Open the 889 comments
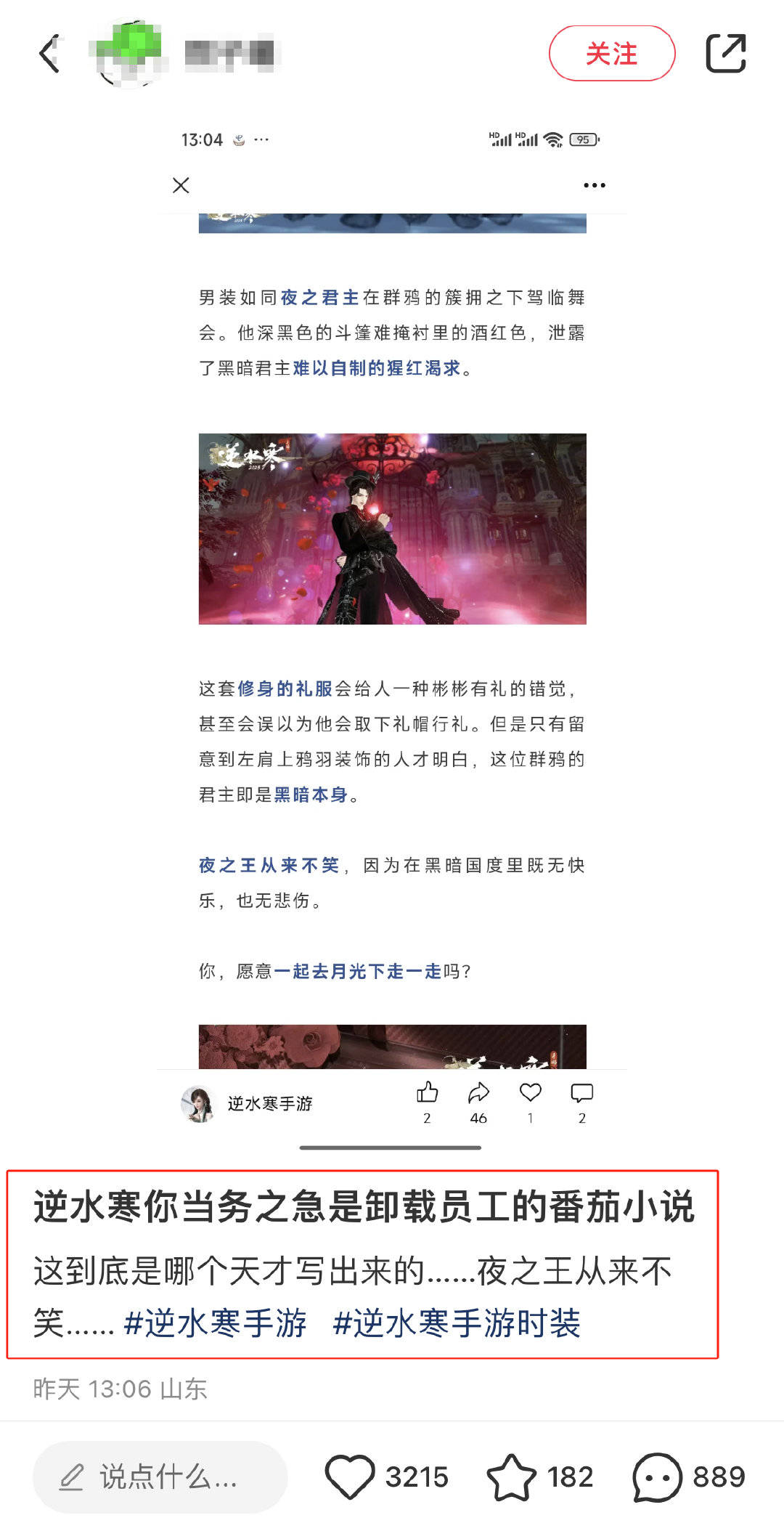The width and height of the screenshot is (784, 1523). (x=658, y=1477)
